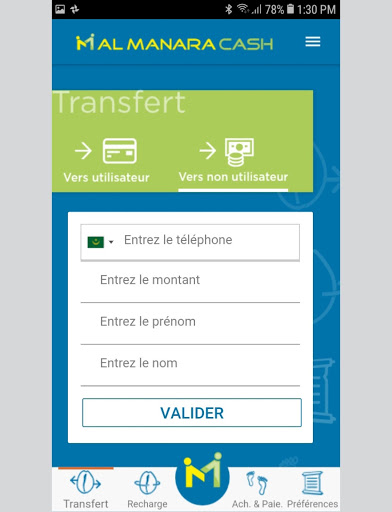Tap the Entrez le montant field
Screen dimensions: 392x512
190,281
